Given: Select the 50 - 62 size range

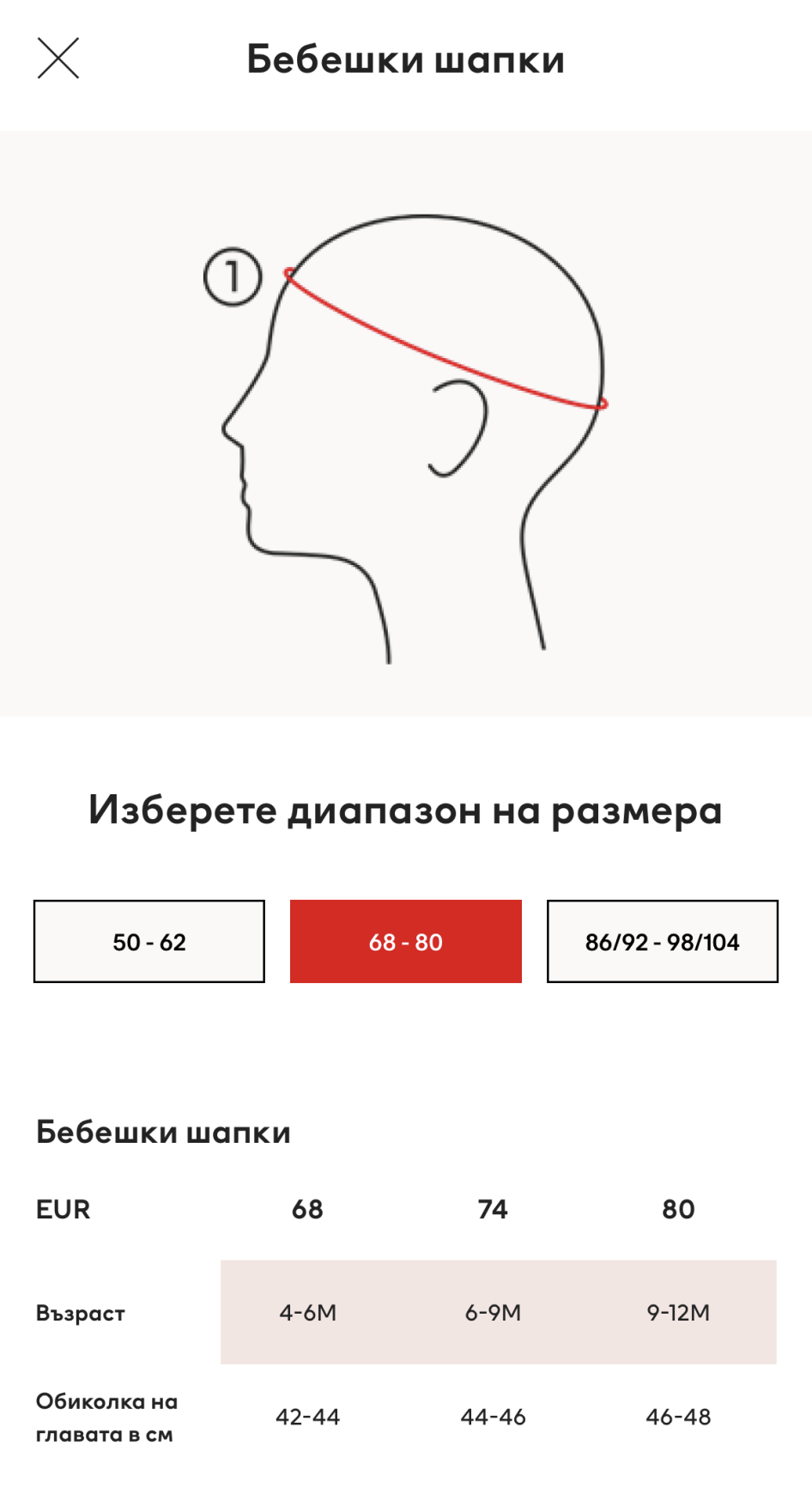Looking at the screenshot, I should (149, 941).
